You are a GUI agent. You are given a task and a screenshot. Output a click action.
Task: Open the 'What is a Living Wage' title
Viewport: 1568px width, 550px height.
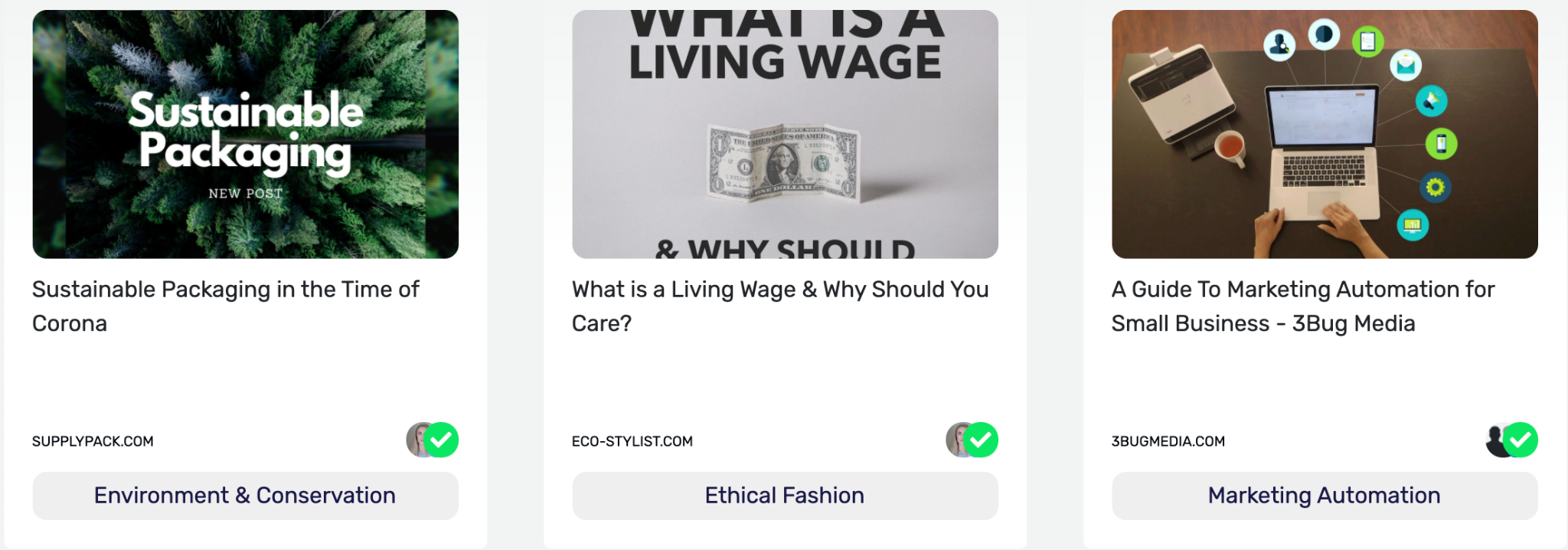[779, 306]
